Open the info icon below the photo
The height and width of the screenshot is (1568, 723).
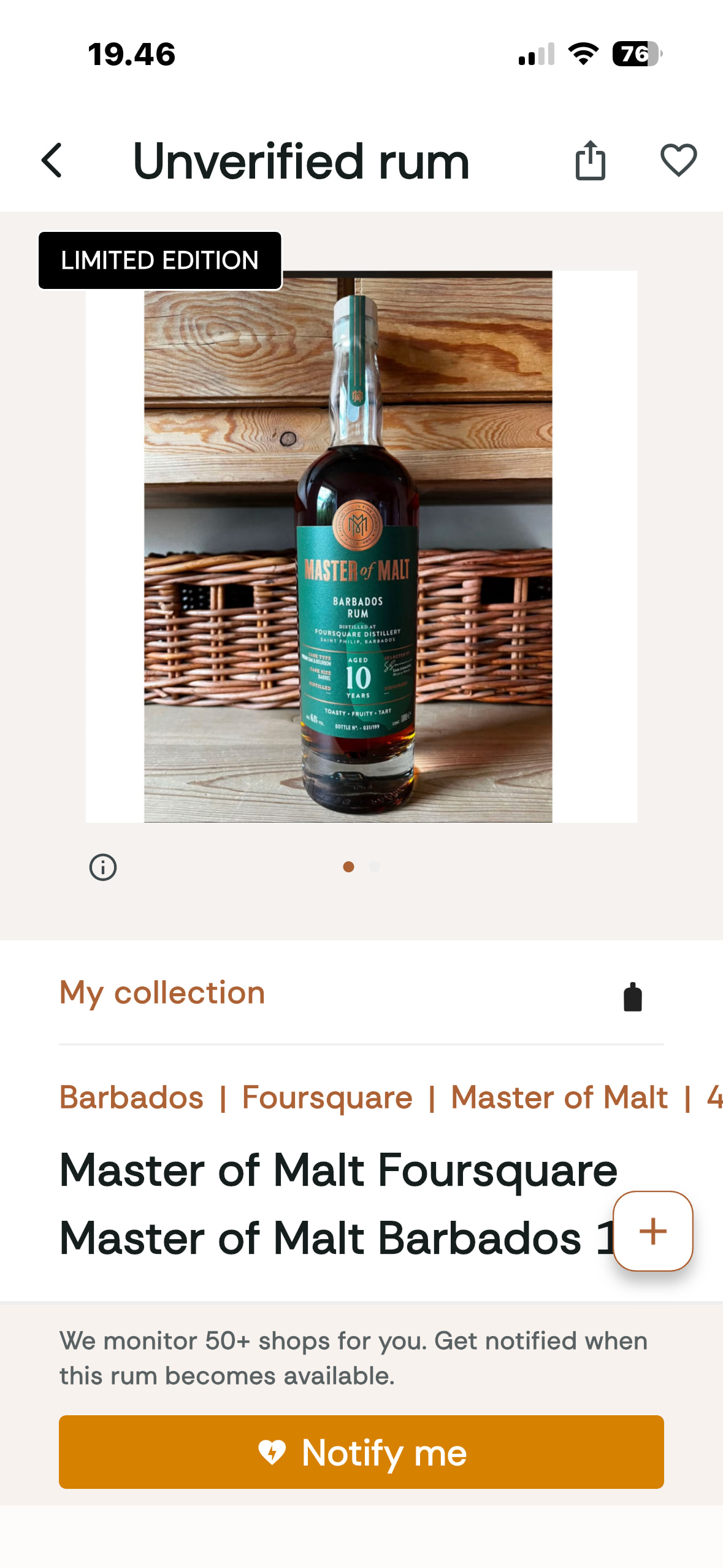click(x=103, y=867)
